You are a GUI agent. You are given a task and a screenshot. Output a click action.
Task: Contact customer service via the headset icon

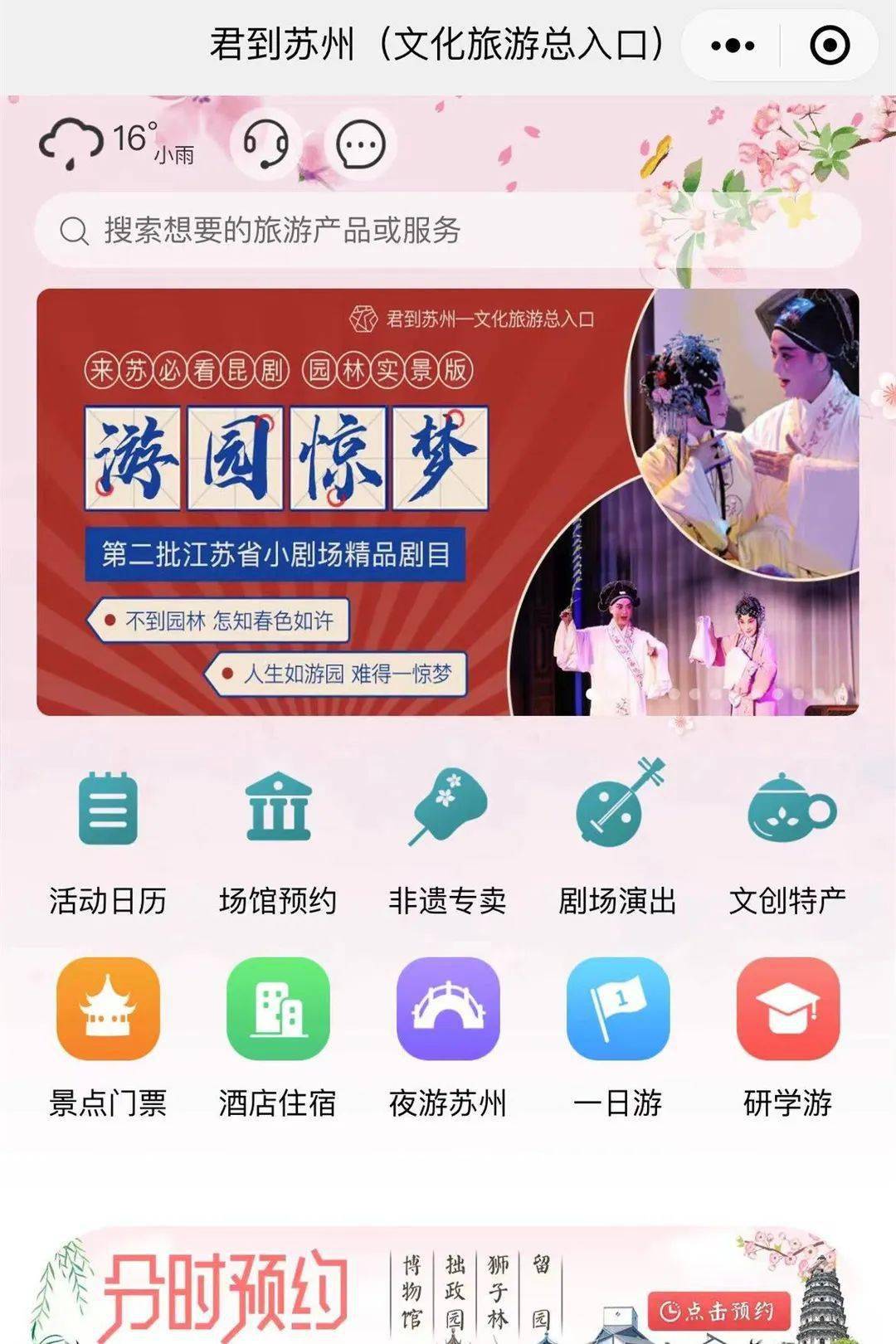(x=265, y=144)
